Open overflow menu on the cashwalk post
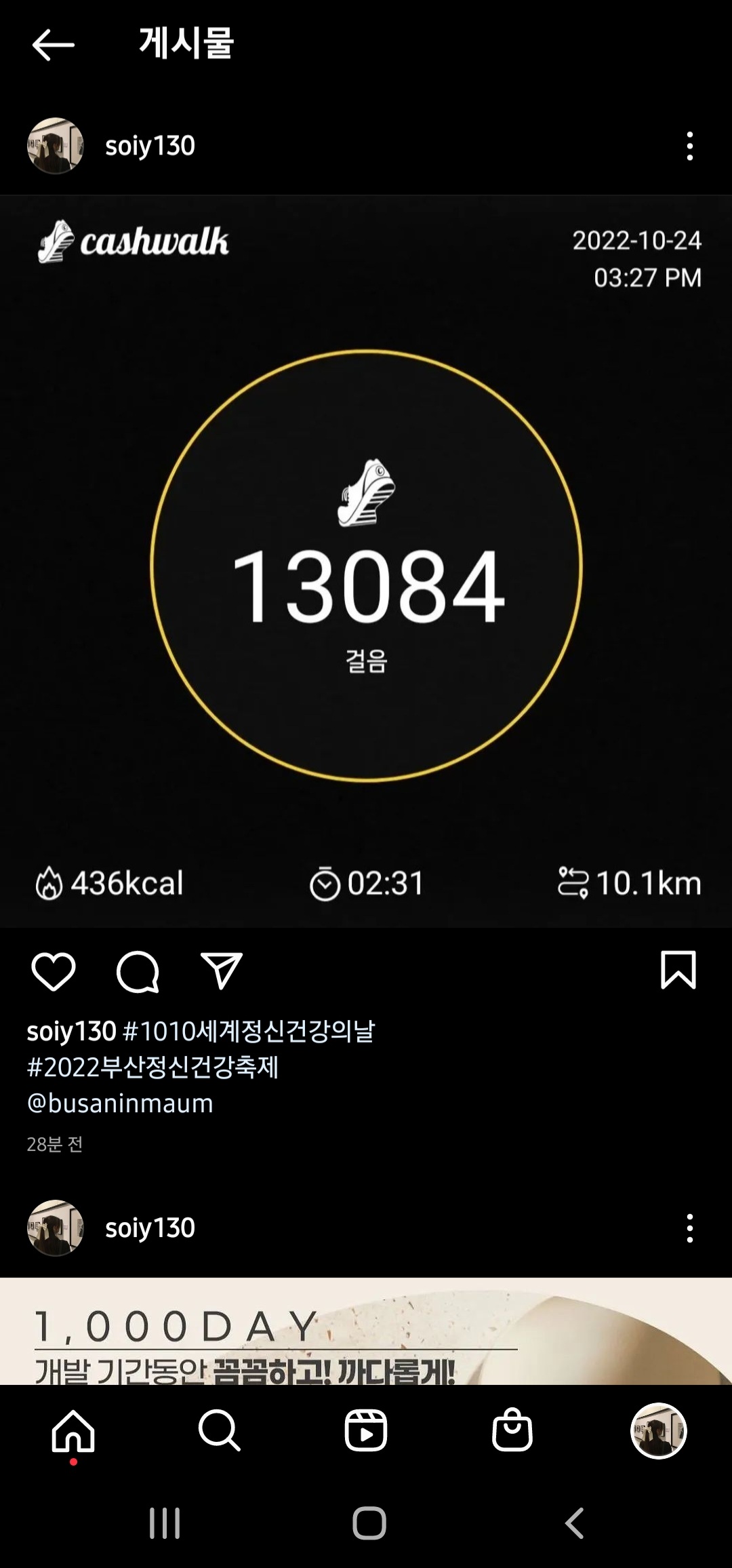 [x=689, y=146]
